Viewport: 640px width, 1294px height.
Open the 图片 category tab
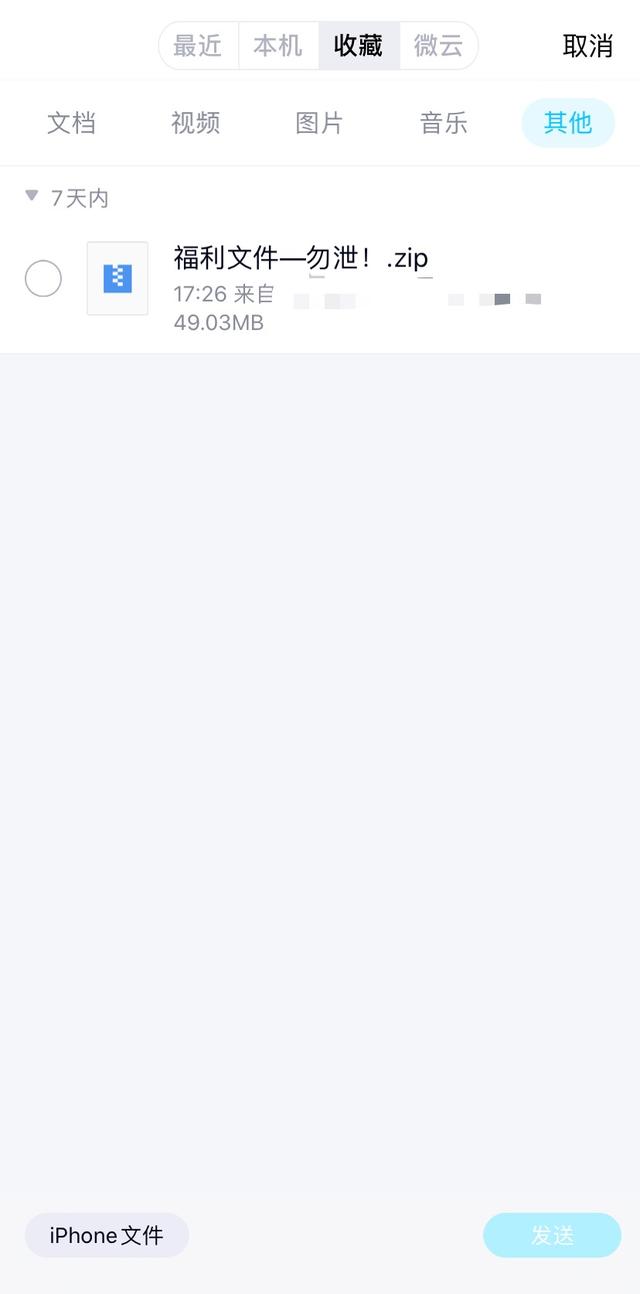(x=319, y=123)
